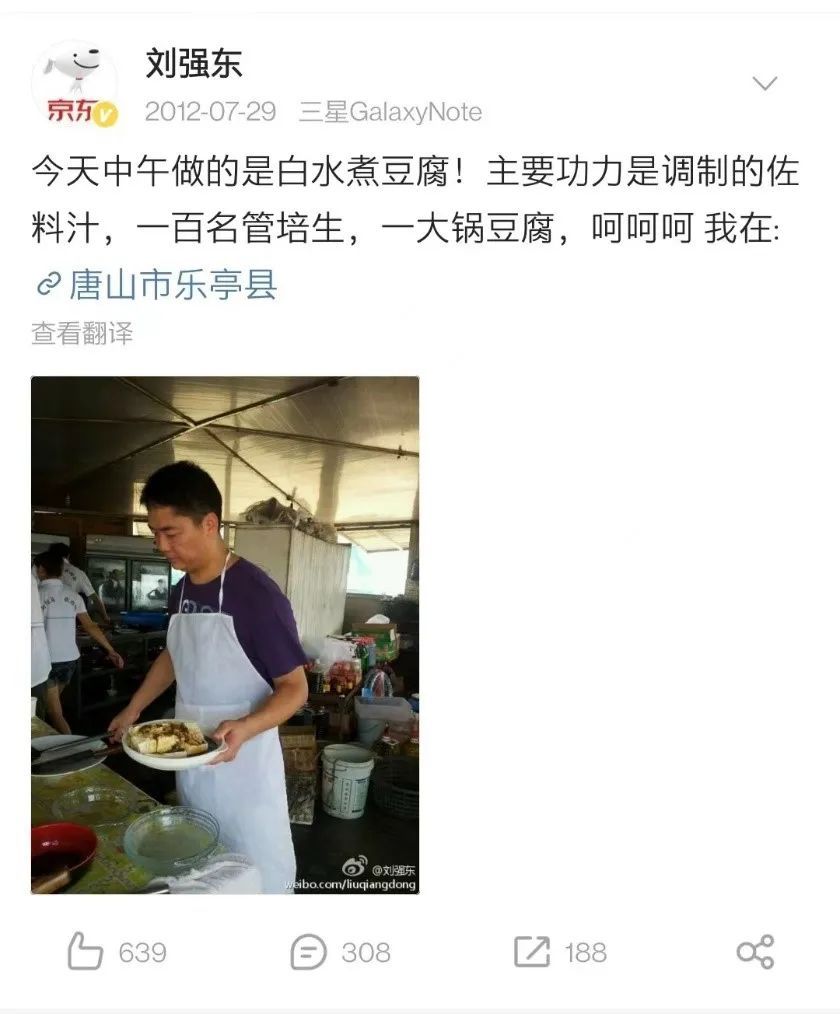Open 刘强东's profile avatar
840x1014 pixels.
75,84
